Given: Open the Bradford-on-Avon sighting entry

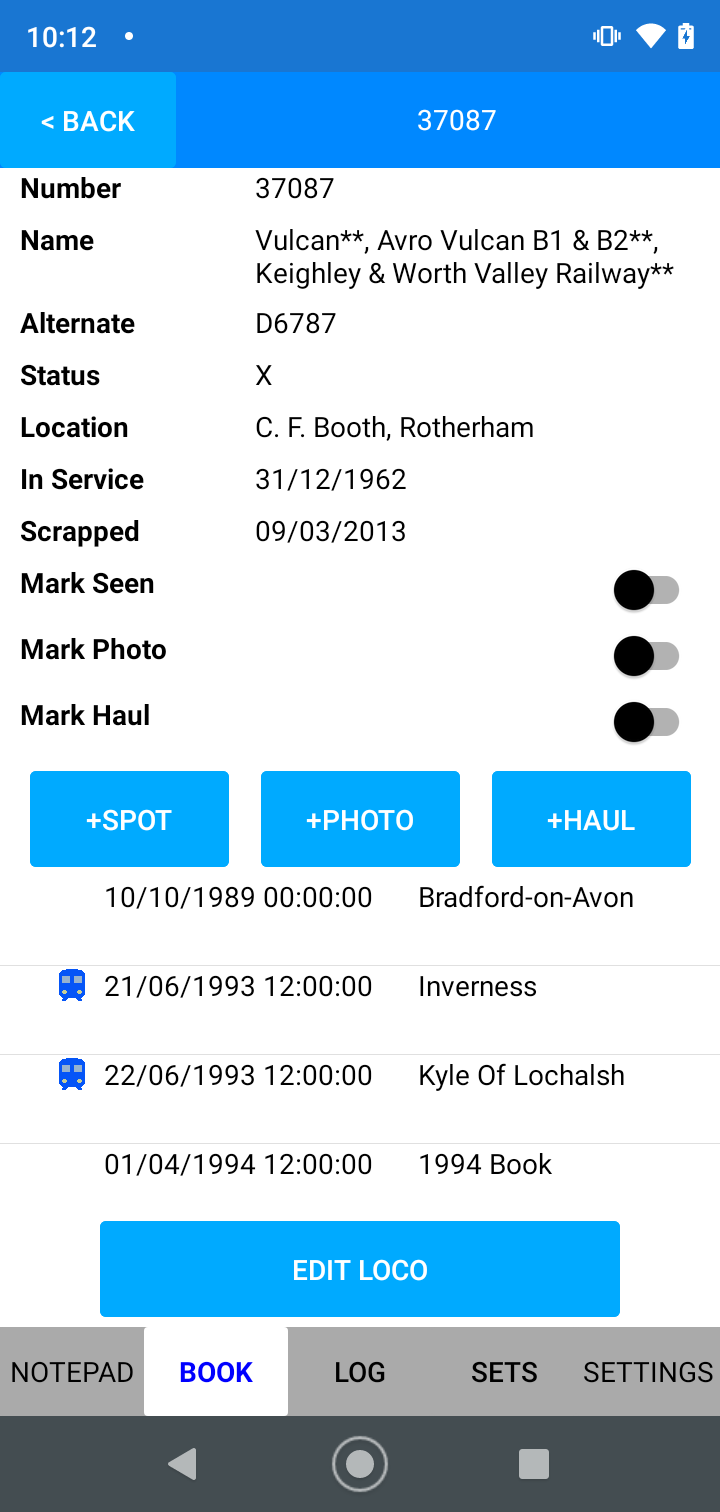Looking at the screenshot, I should click(x=368, y=898).
